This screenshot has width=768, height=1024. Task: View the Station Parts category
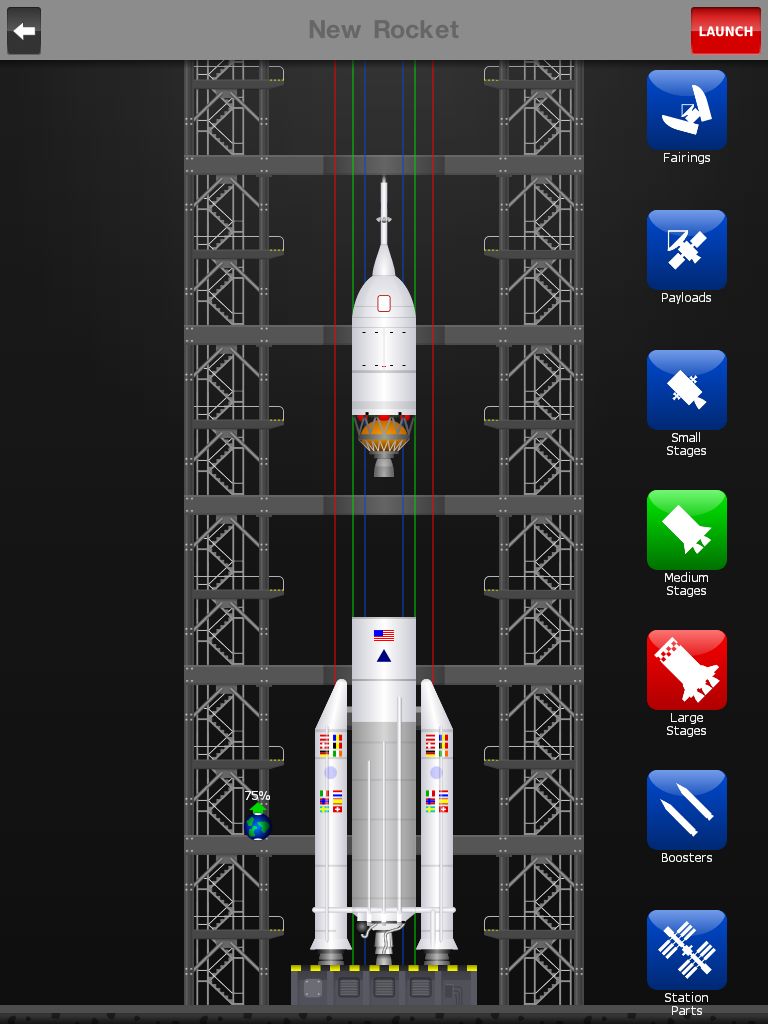pos(686,949)
